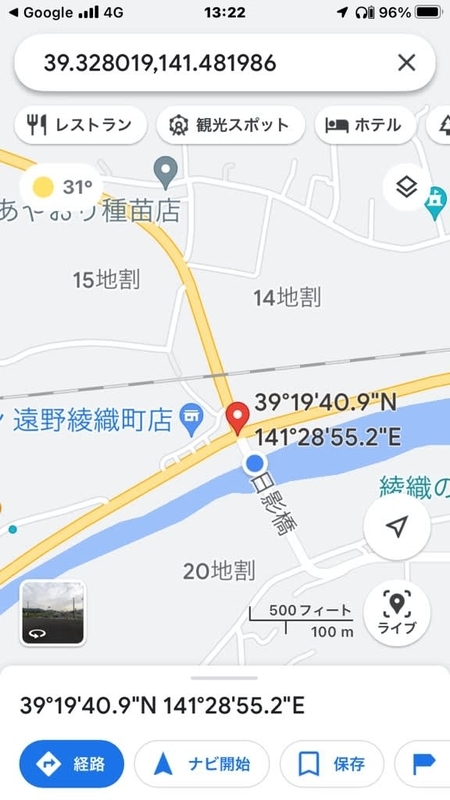Open the 遠野綾織町店 store marker
450x800 pixels.
click(193, 420)
